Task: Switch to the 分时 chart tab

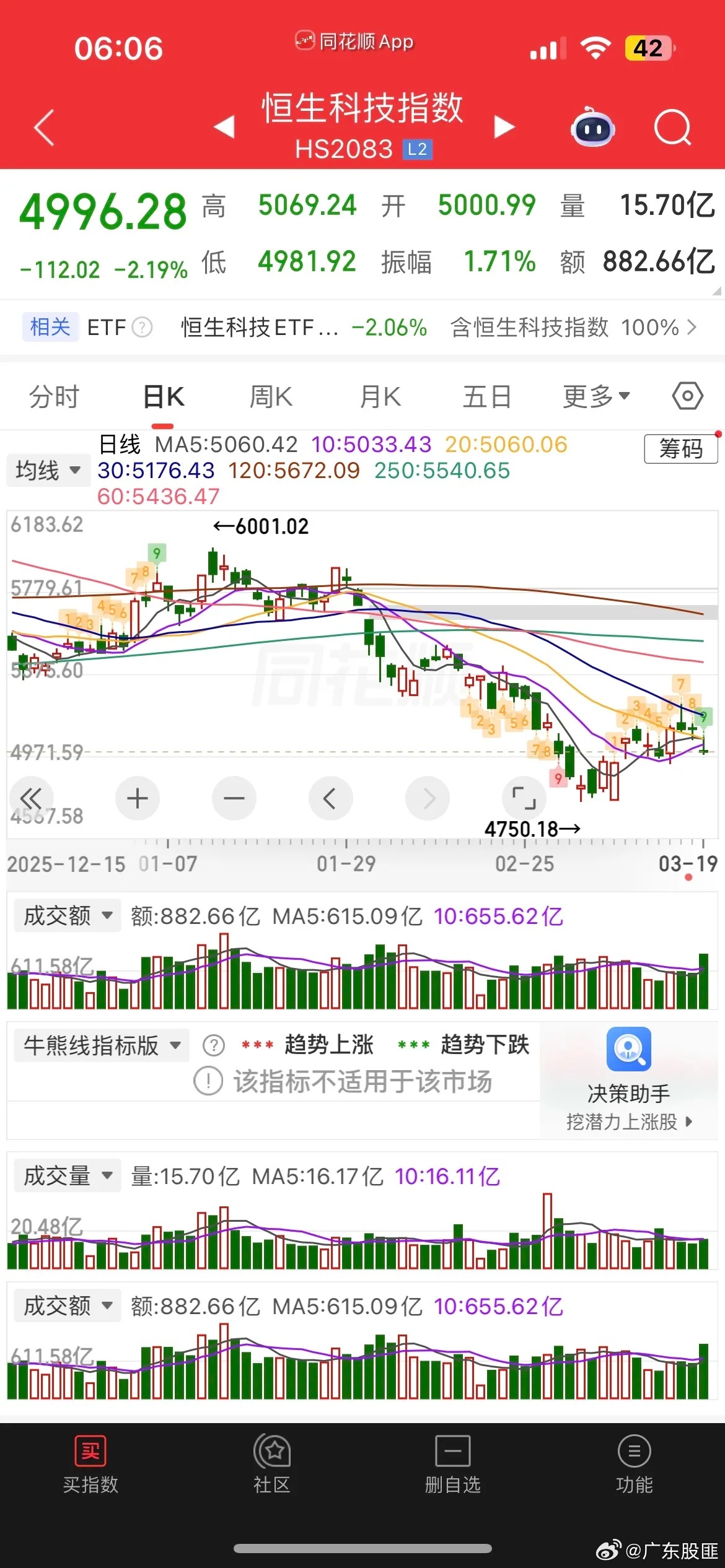Action: (x=55, y=397)
